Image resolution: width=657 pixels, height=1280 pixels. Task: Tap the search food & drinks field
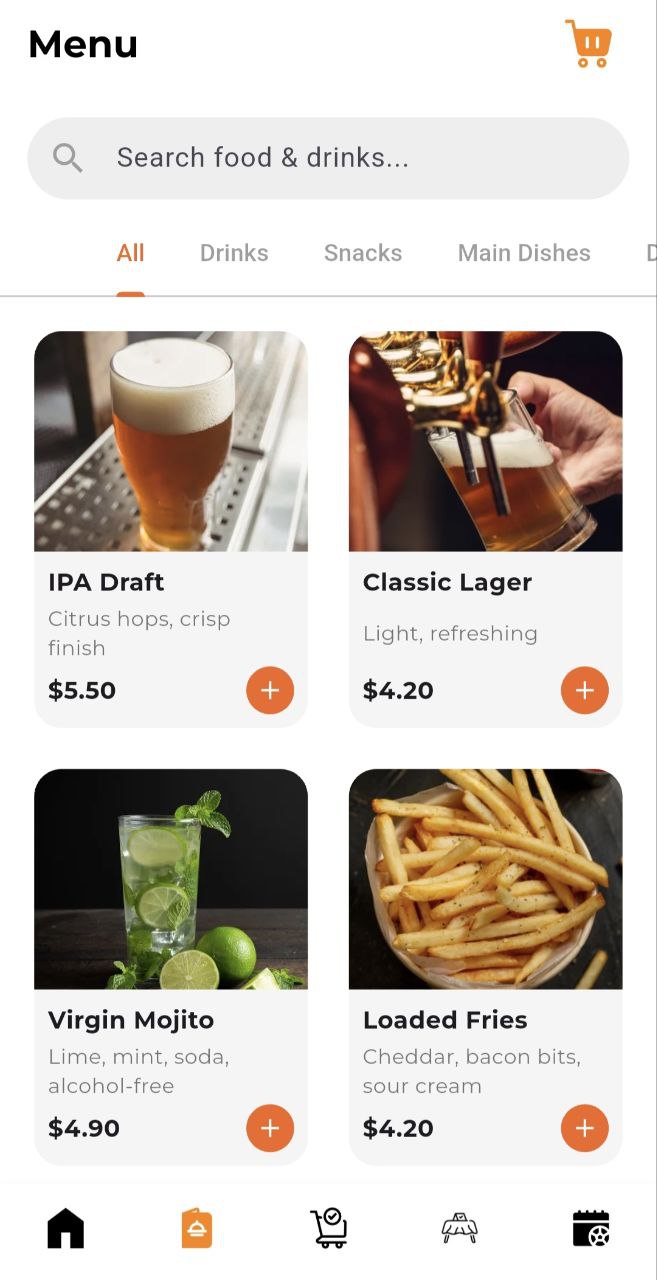coord(328,158)
